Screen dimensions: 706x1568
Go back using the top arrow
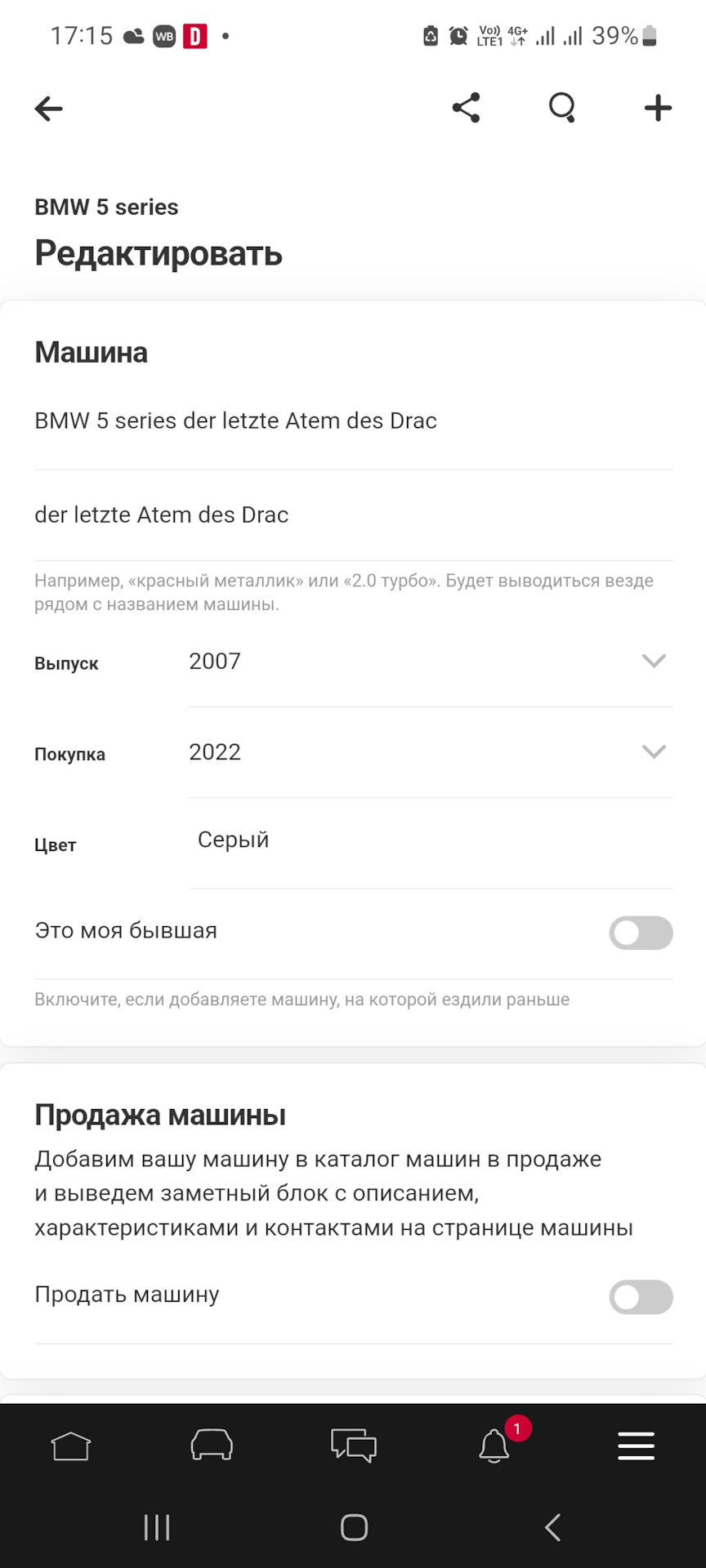(x=49, y=109)
